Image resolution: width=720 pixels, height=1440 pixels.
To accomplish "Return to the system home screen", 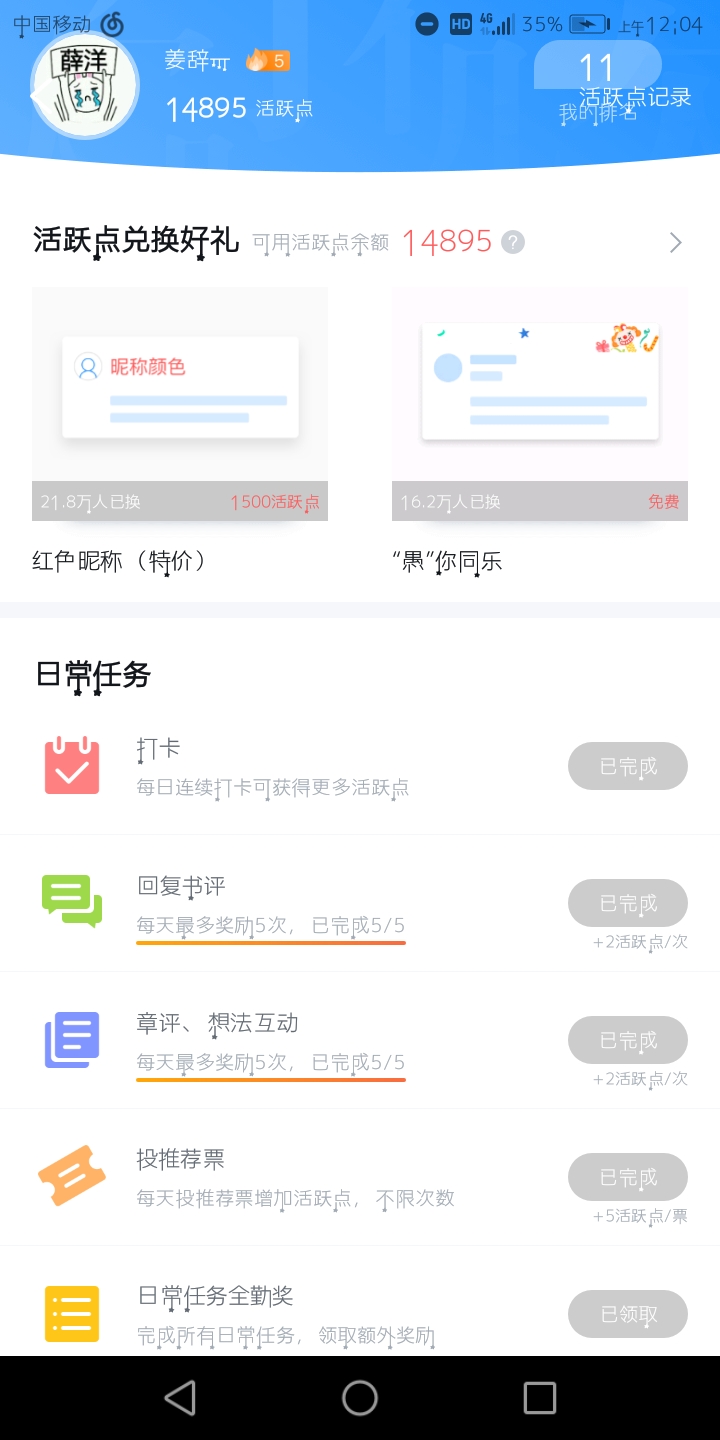I will 360,1398.
